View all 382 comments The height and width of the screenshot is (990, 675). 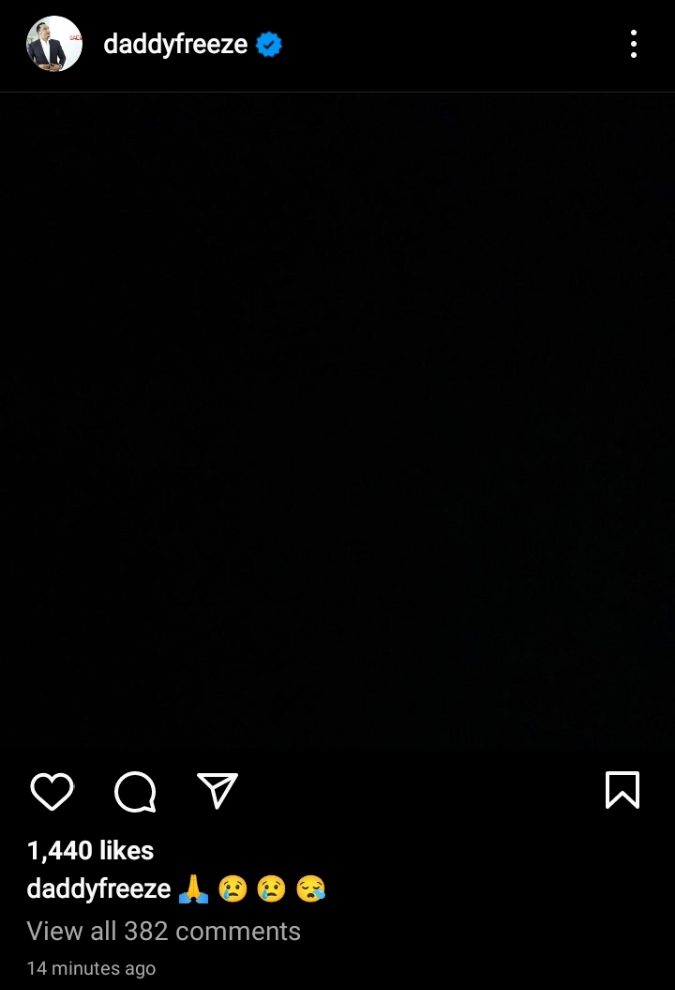click(x=163, y=931)
